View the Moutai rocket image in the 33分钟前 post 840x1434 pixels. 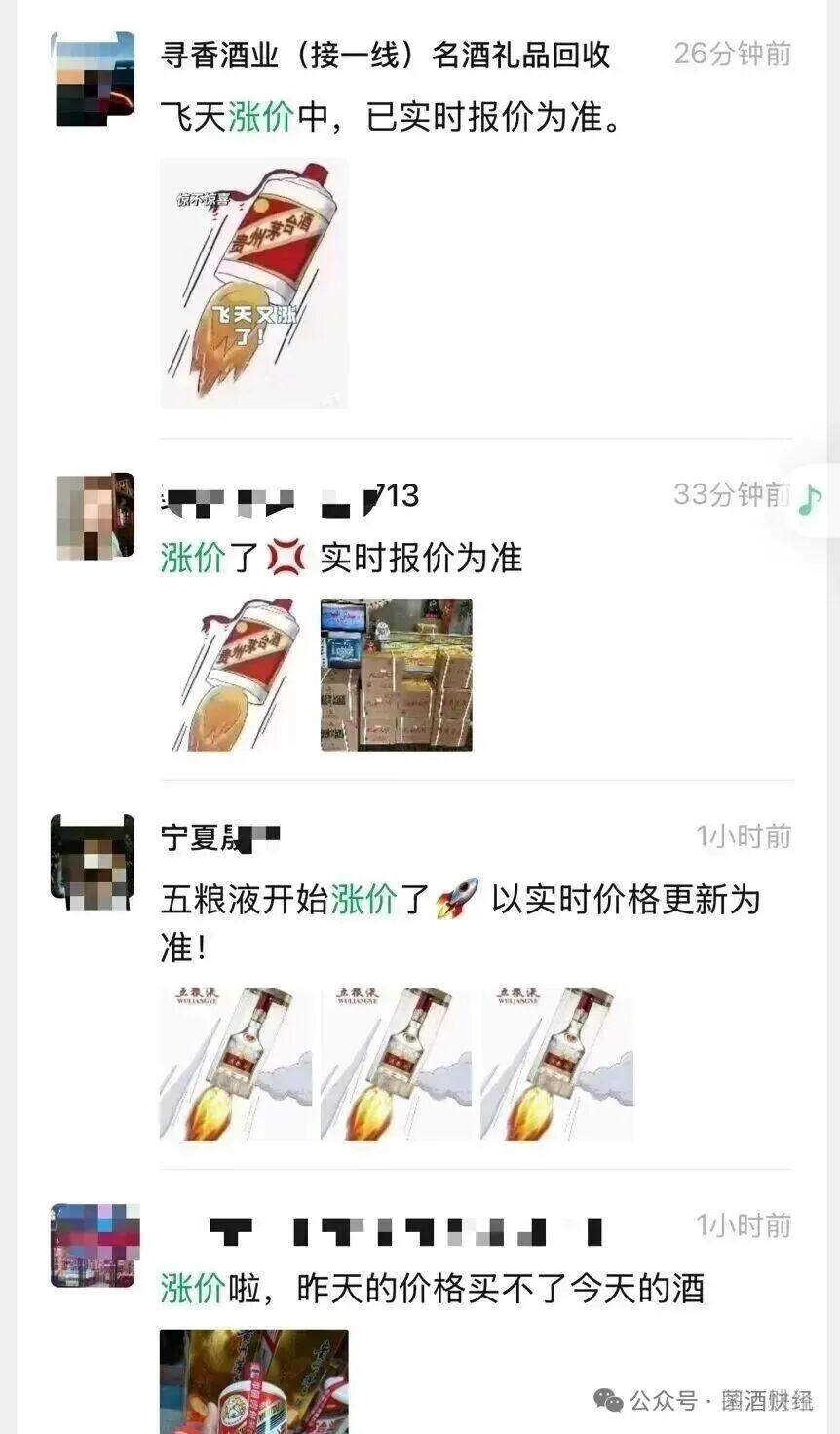[x=236, y=675]
